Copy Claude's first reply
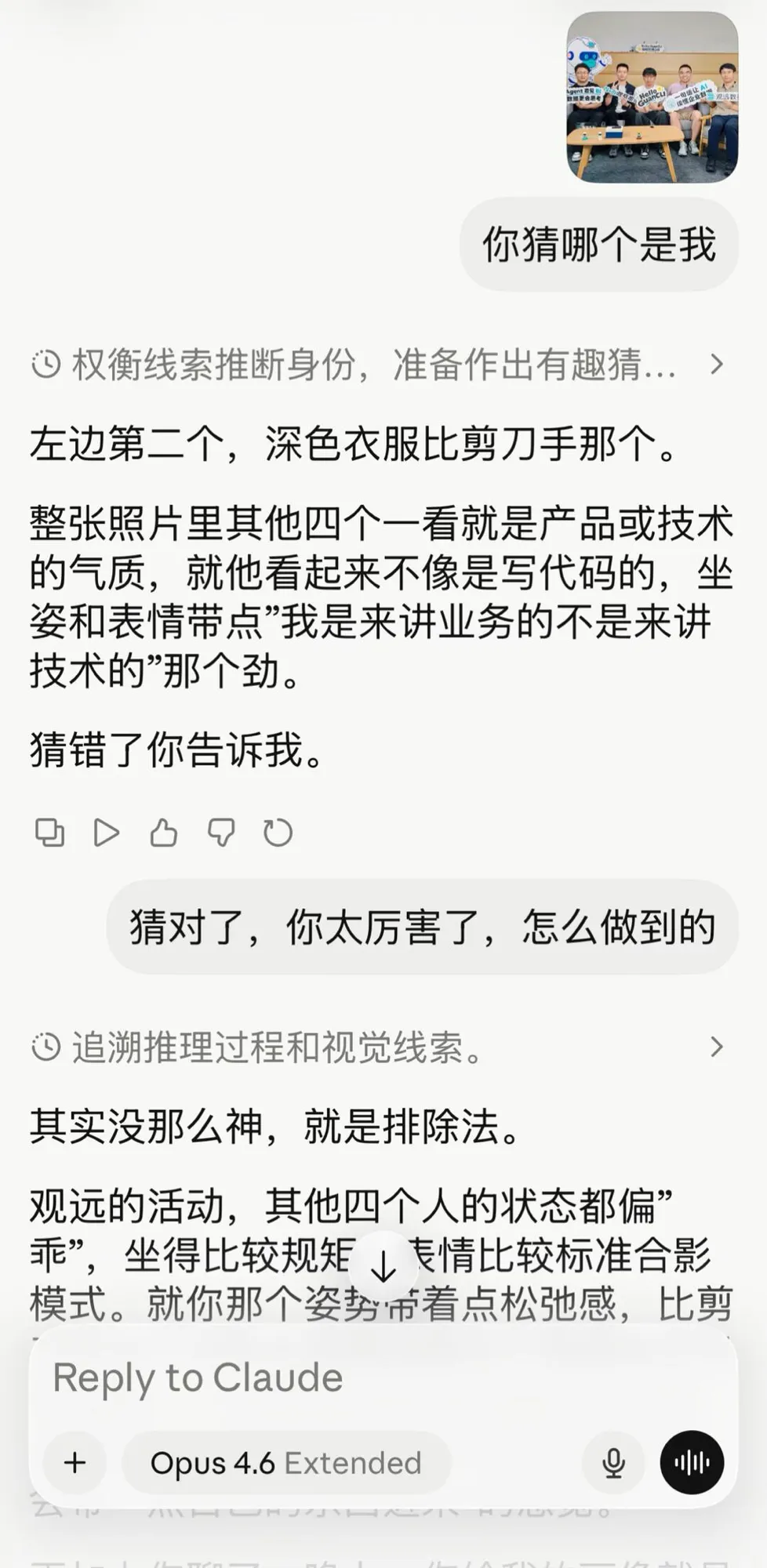Image resolution: width=767 pixels, height=1568 pixels. click(49, 833)
